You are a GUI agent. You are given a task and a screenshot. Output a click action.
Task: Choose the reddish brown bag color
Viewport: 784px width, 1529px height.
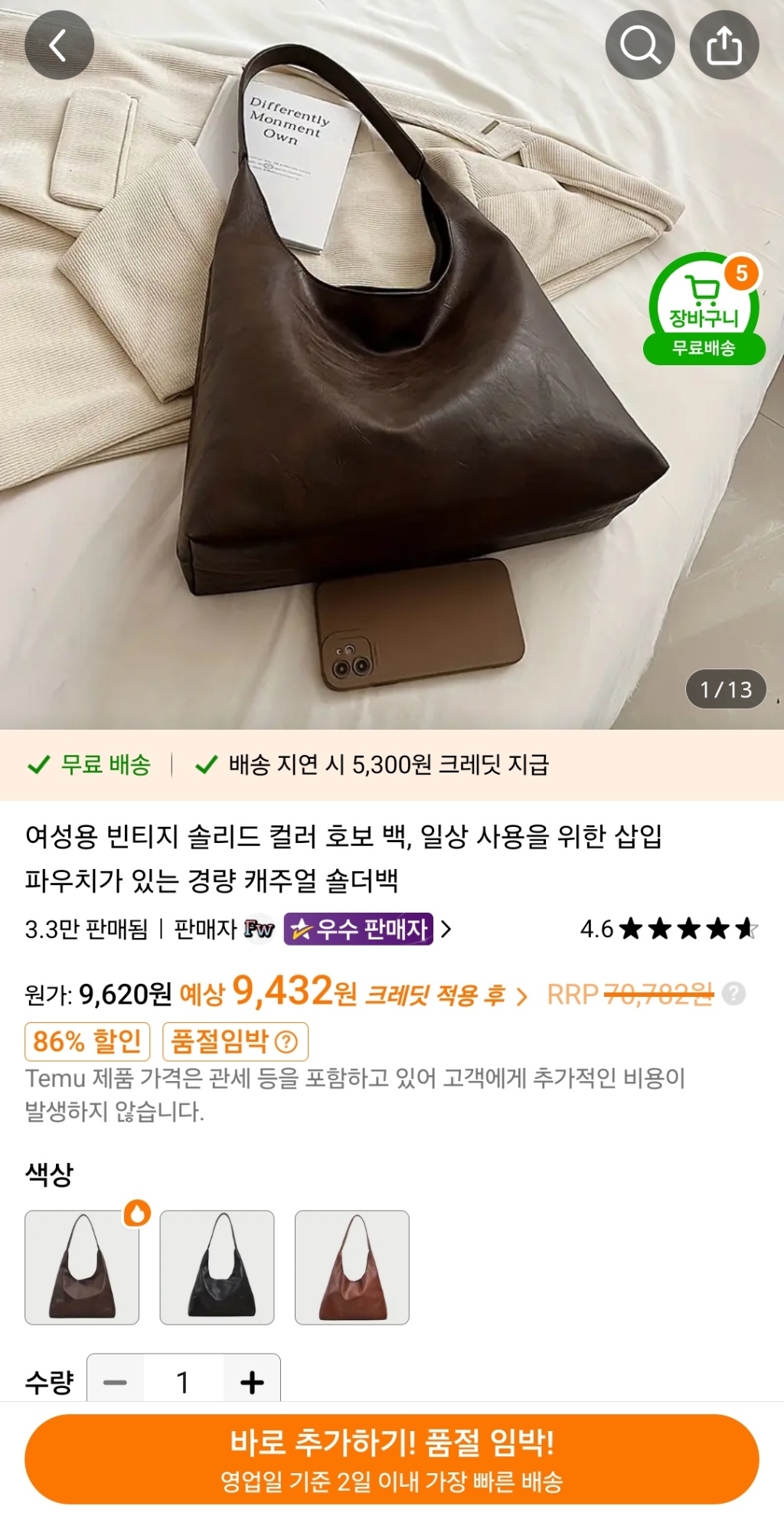point(352,1267)
